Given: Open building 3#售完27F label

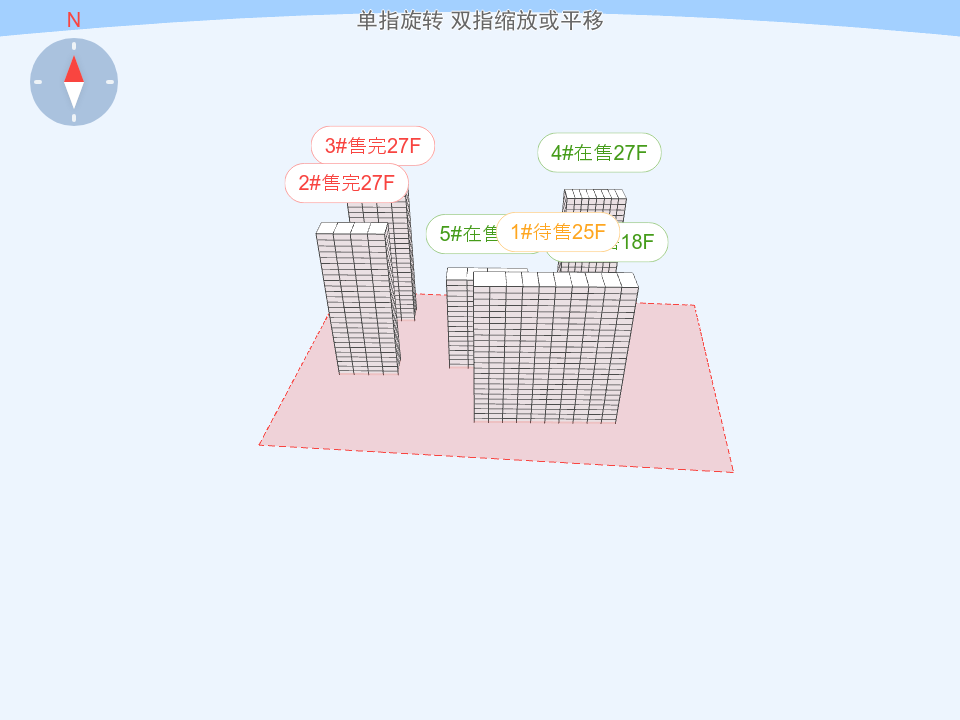Looking at the screenshot, I should [x=372, y=146].
